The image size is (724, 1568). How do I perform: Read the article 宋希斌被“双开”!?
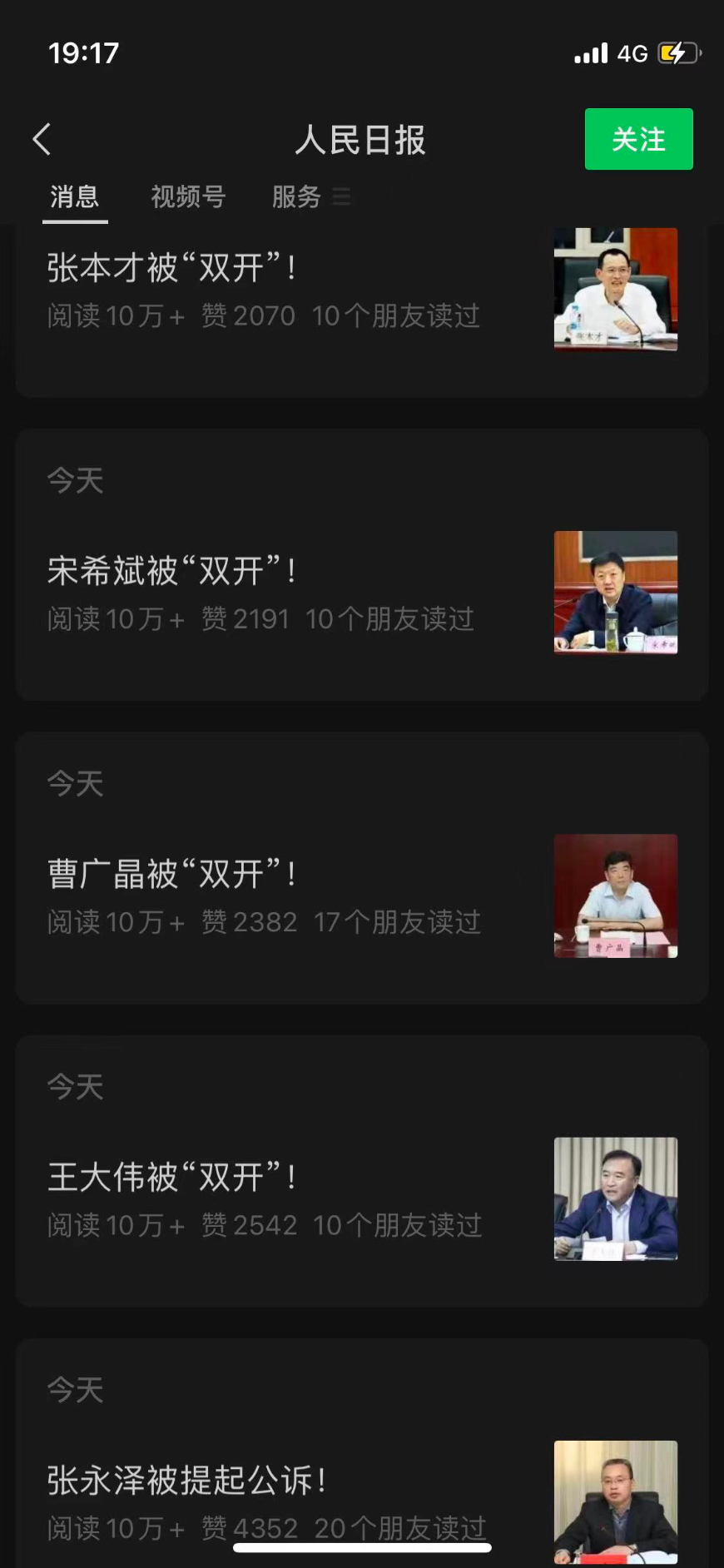click(x=172, y=571)
